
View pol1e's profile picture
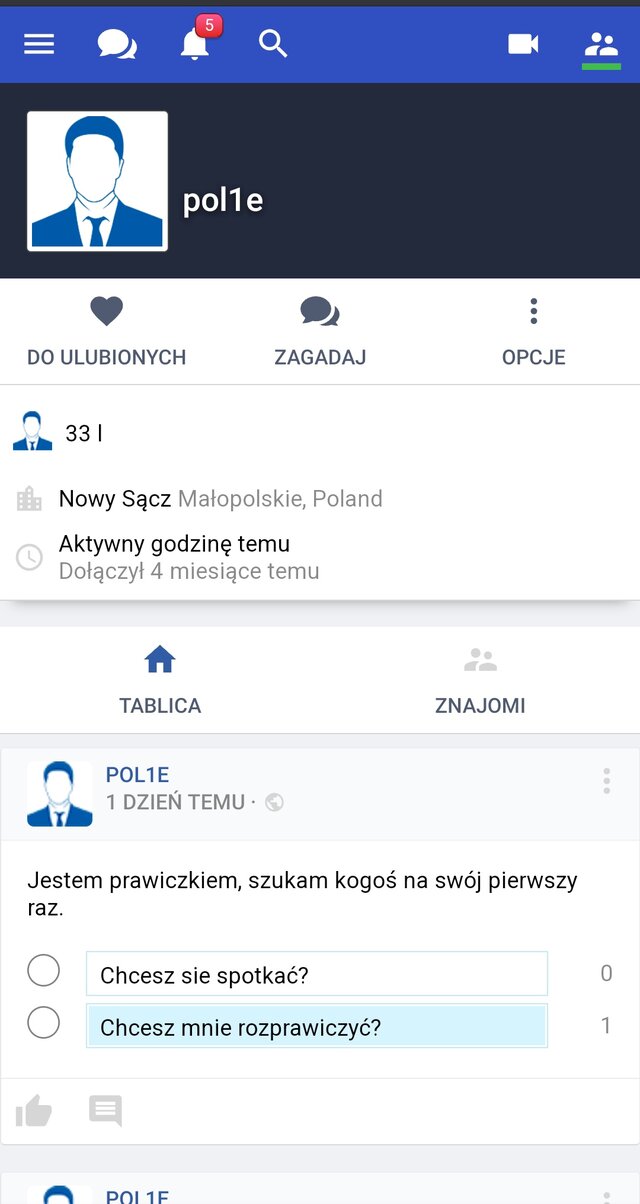pos(97,181)
